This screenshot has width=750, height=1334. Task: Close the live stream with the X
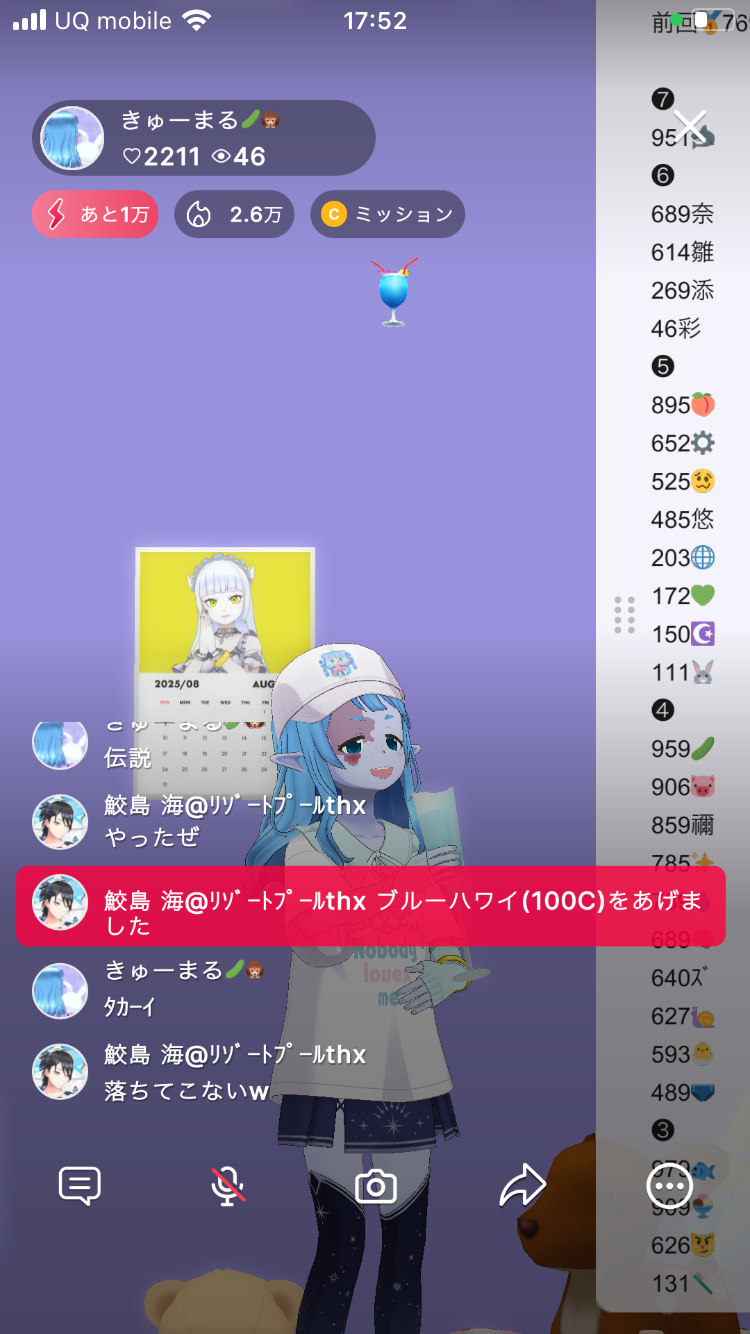pyautogui.click(x=690, y=126)
